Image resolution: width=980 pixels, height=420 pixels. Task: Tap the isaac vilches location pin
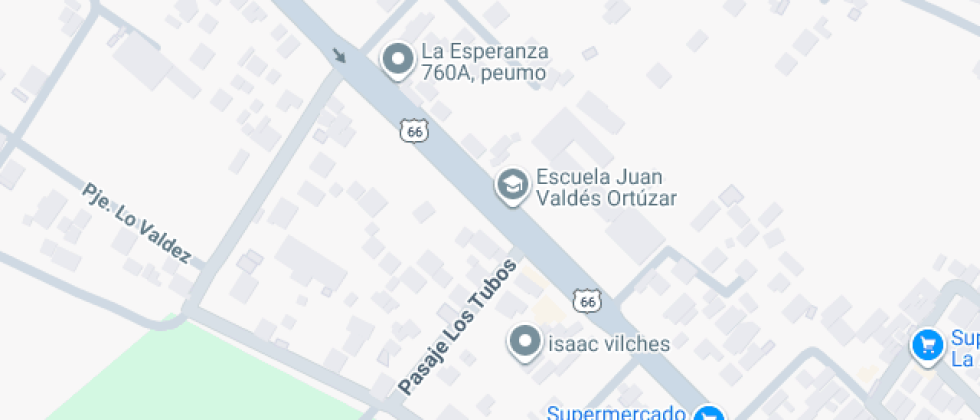point(524,343)
